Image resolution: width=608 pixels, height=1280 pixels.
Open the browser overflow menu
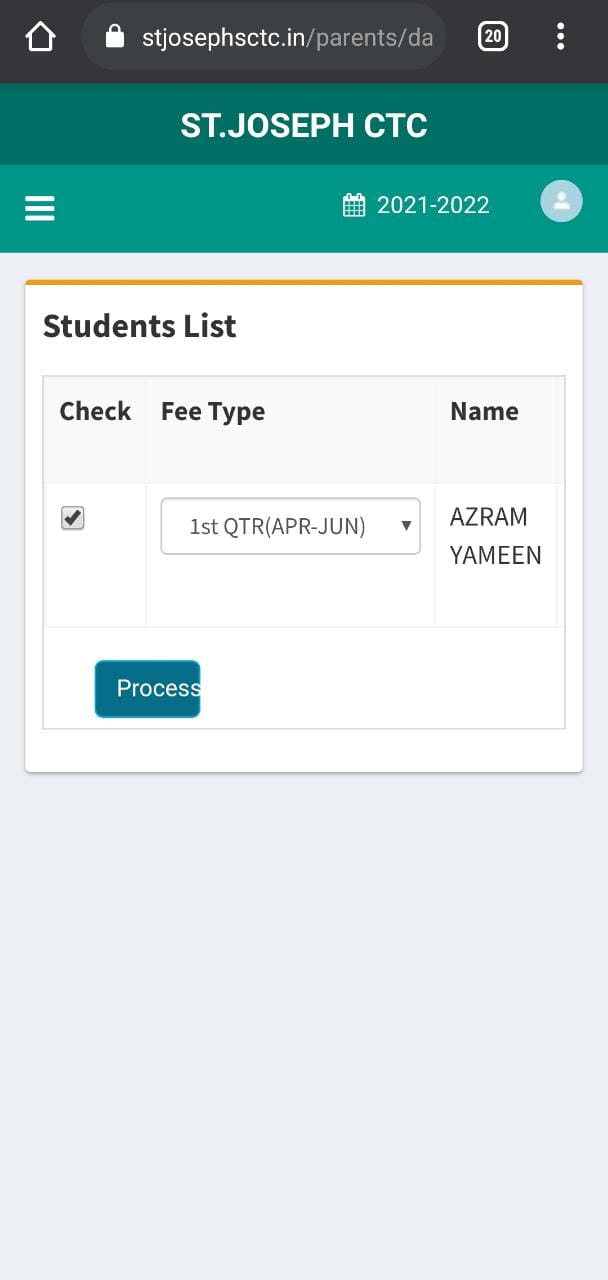pos(560,38)
